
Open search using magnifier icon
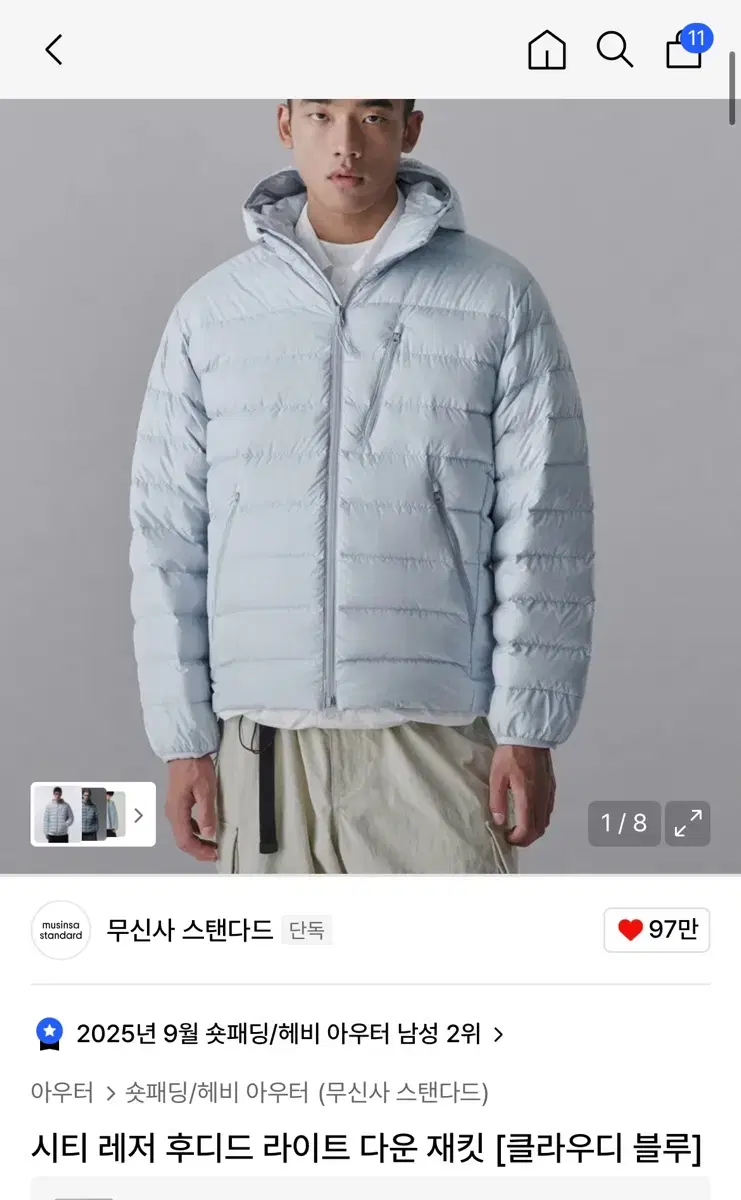[615, 49]
